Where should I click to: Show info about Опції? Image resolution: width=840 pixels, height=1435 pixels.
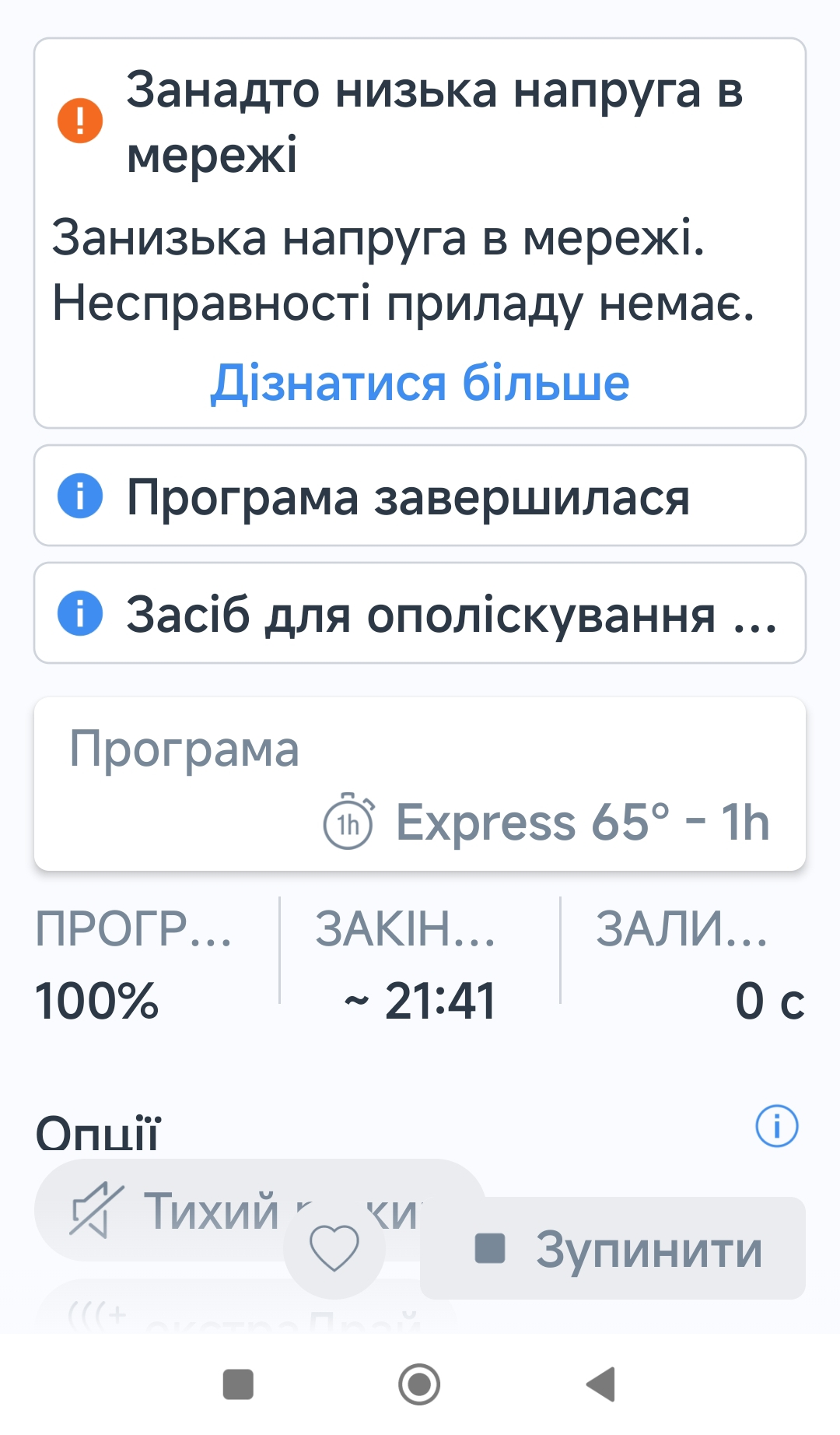click(x=776, y=1126)
